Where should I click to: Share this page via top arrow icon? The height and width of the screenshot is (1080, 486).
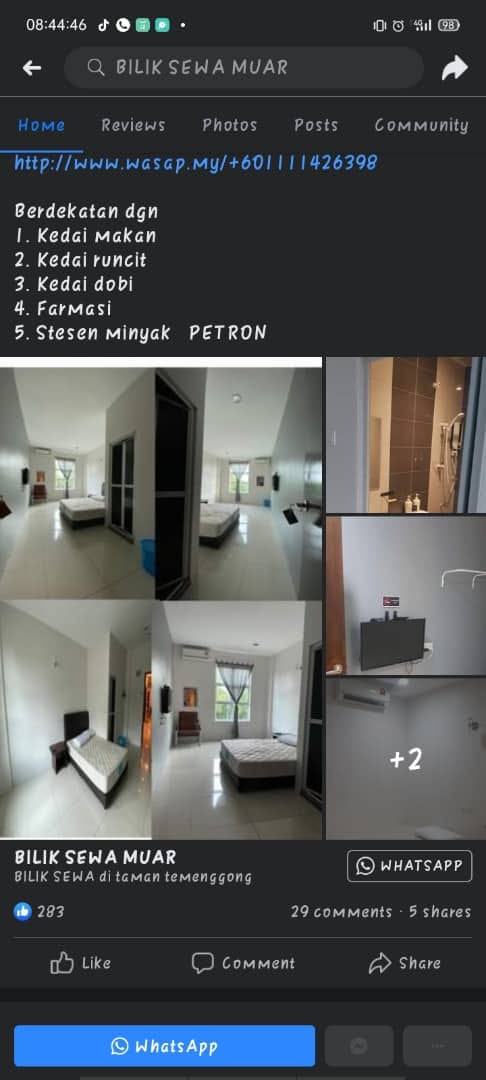point(454,68)
